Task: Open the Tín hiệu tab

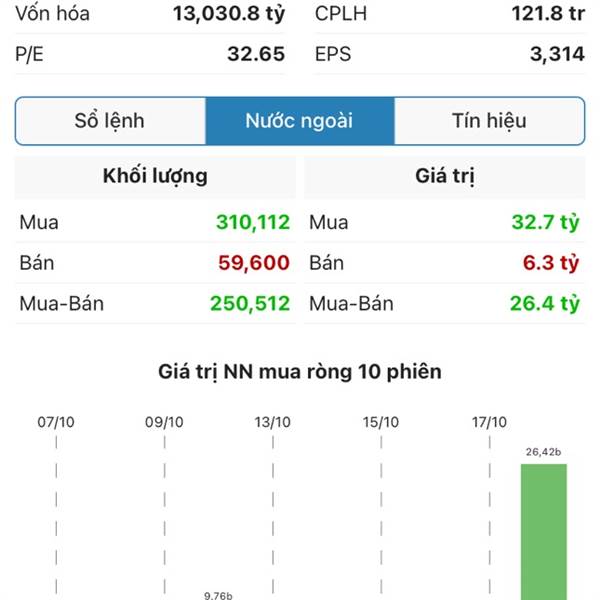Action: pos(489,121)
